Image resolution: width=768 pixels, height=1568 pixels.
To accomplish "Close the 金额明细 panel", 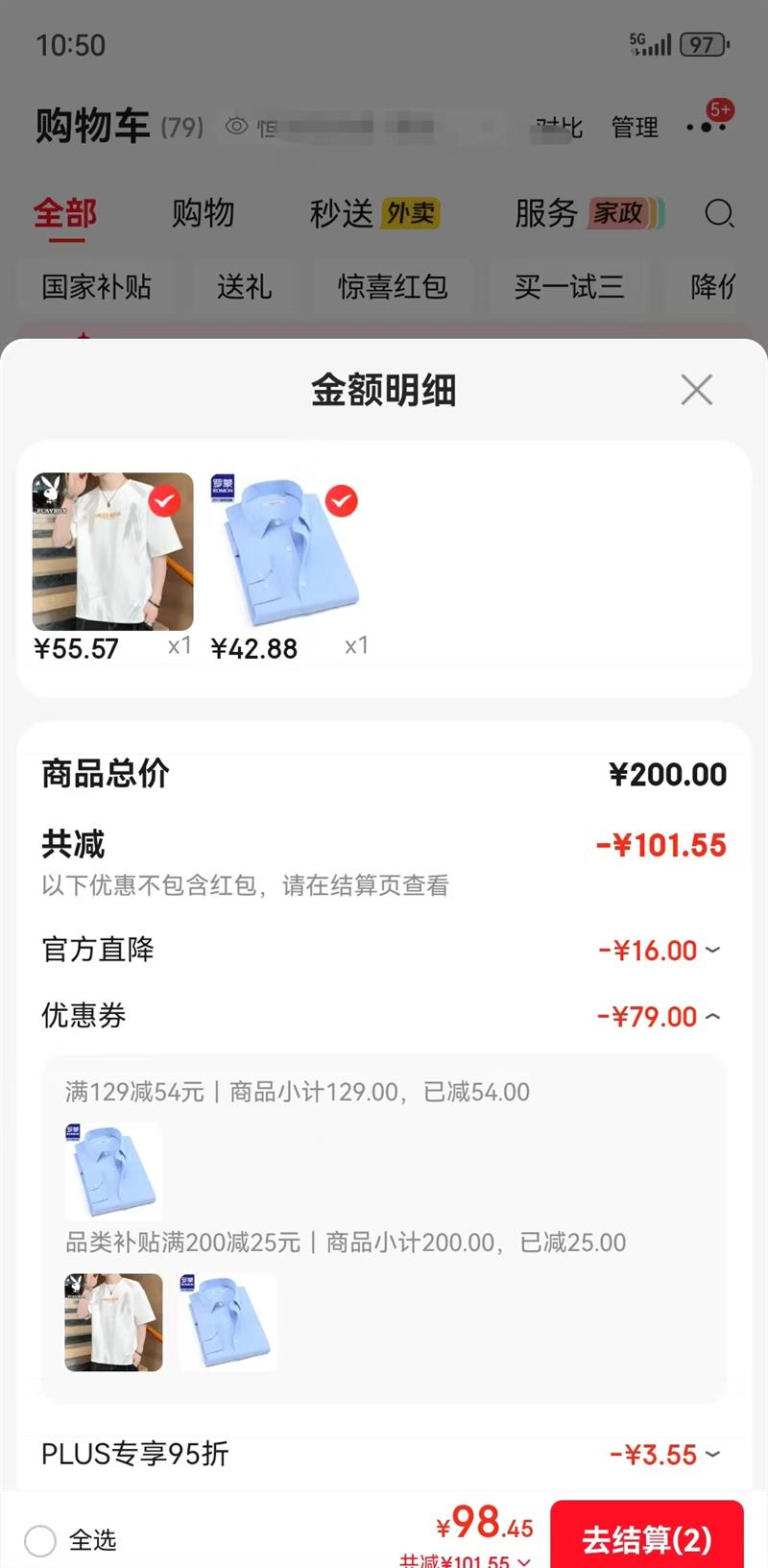I will [696, 390].
